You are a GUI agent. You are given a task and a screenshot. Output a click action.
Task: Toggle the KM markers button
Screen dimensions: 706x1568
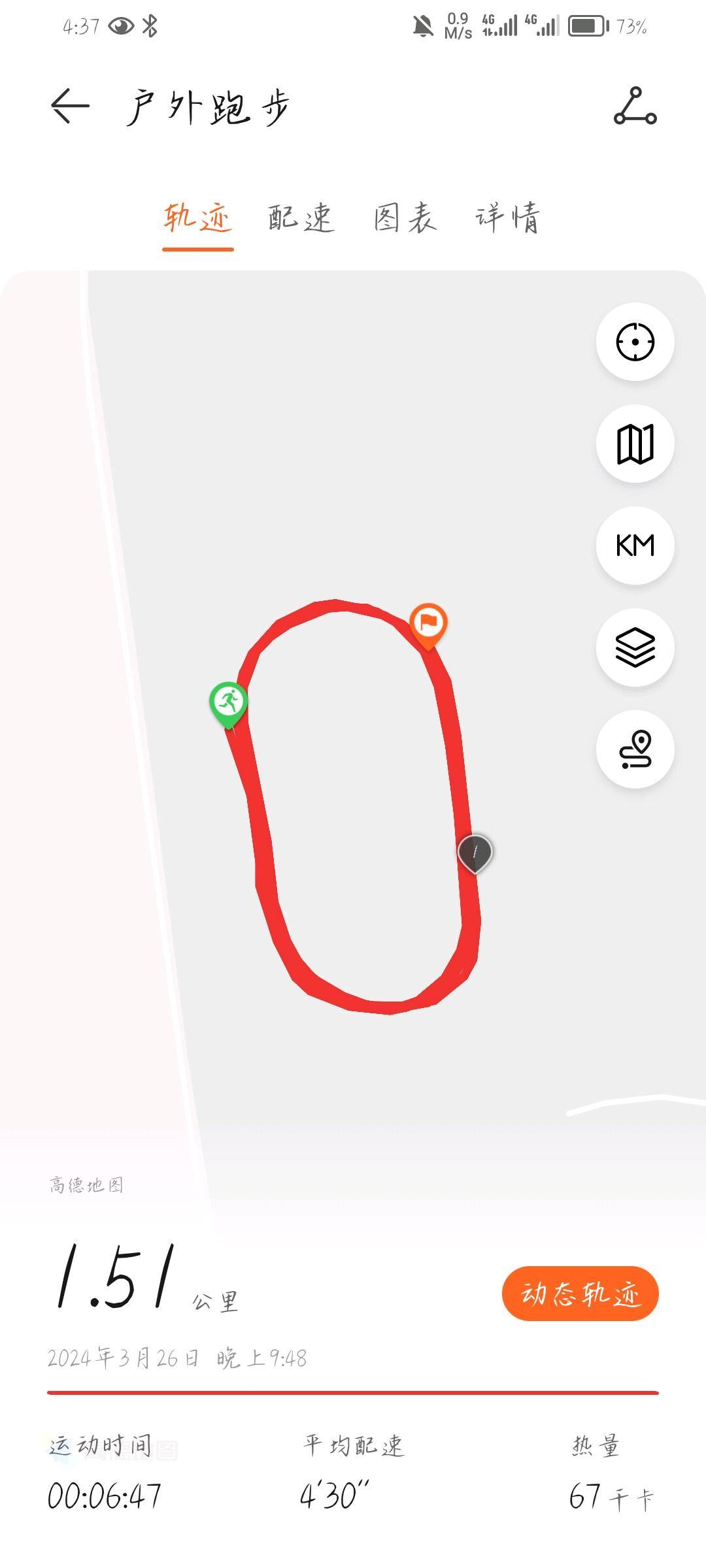click(x=635, y=546)
